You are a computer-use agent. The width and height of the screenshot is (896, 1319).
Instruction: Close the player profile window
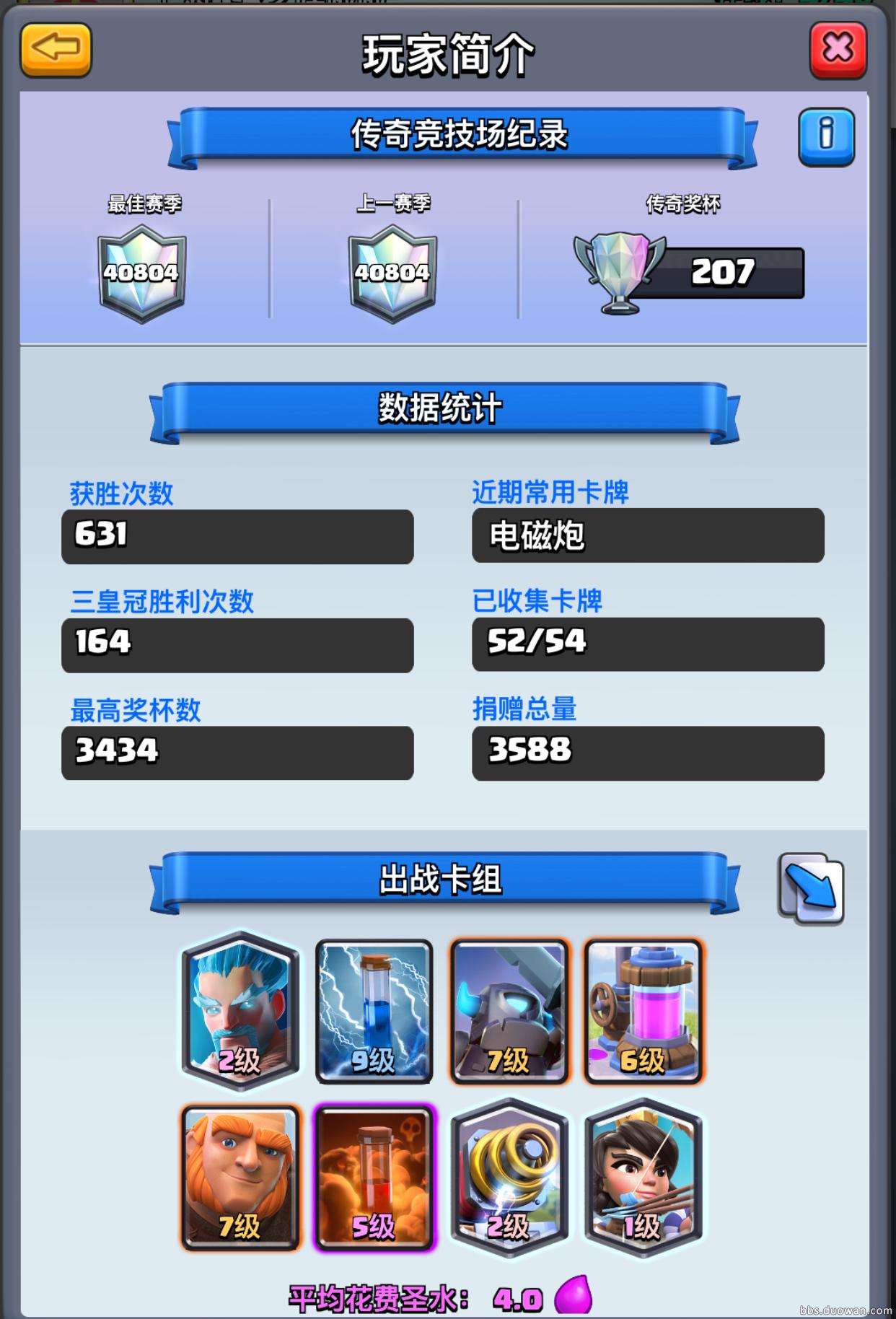click(838, 50)
